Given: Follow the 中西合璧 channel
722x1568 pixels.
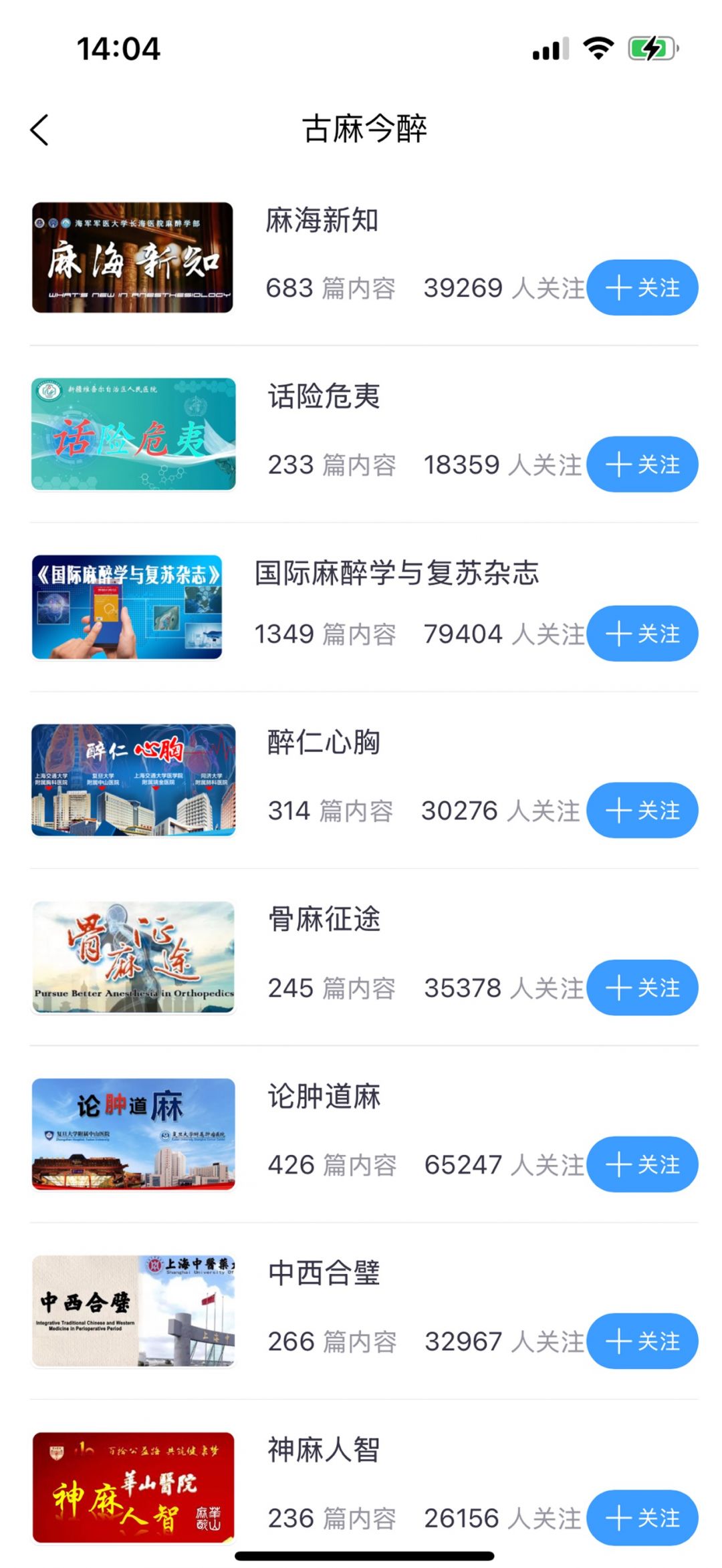Looking at the screenshot, I should tap(642, 1341).
